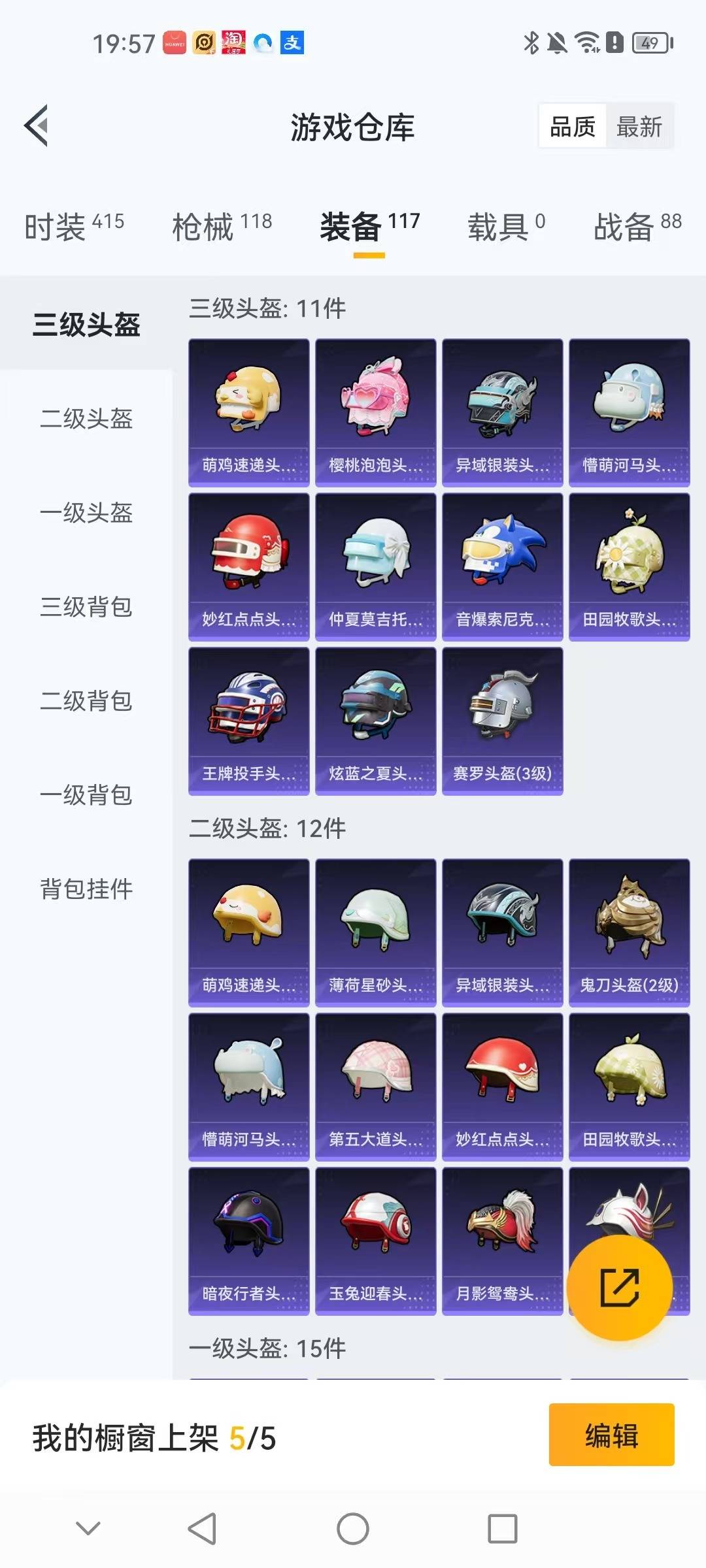Open the 载具 tab

(x=506, y=227)
